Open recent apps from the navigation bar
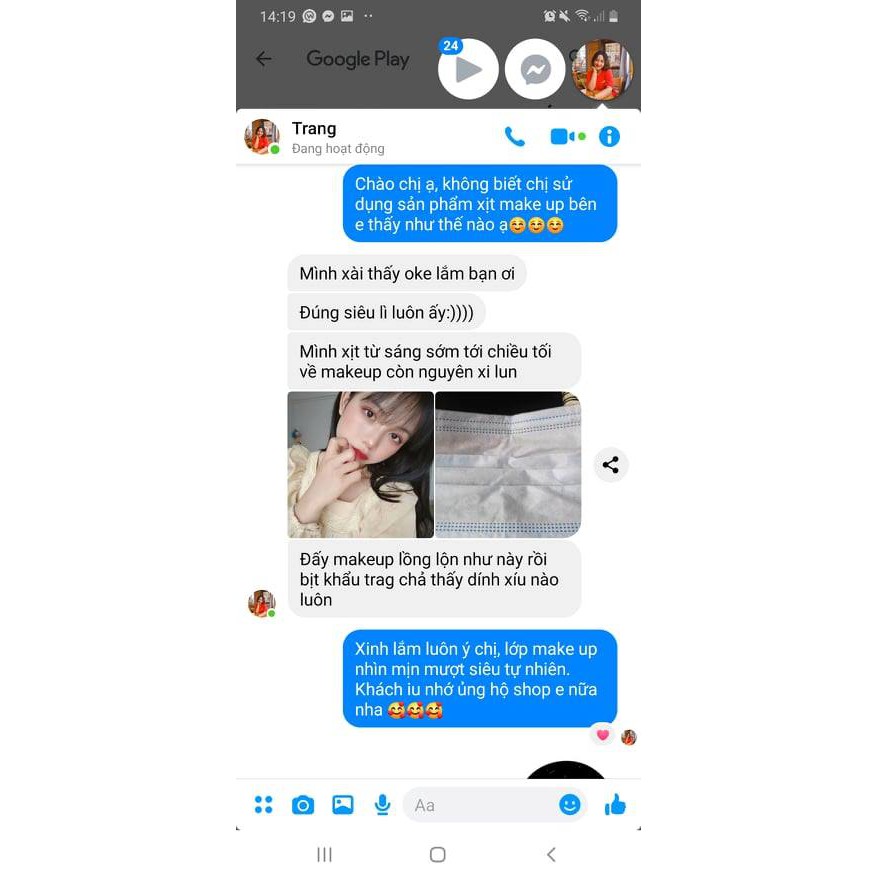The image size is (878, 878). [324, 854]
